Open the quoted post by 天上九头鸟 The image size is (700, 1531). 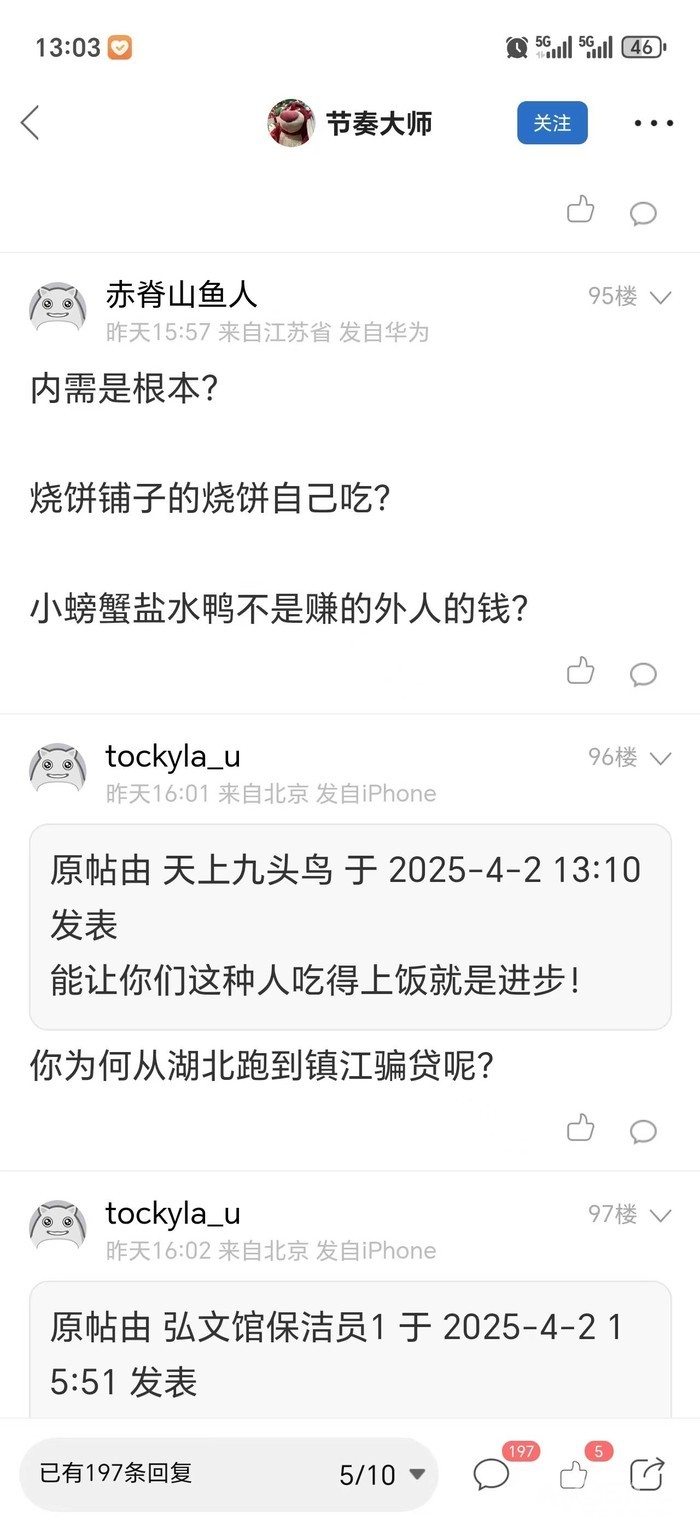pos(350,927)
